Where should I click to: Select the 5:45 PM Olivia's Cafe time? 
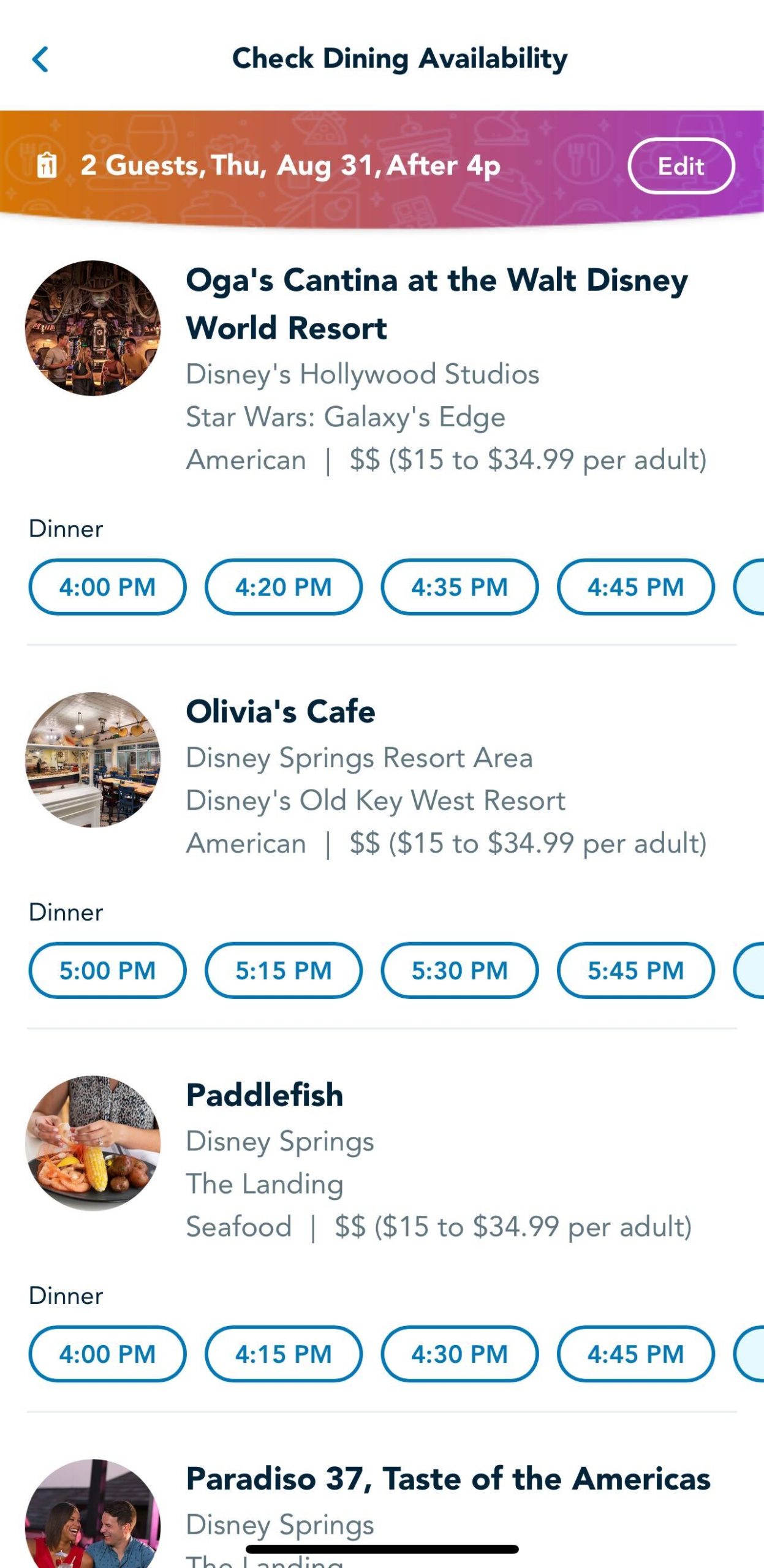[x=636, y=970]
